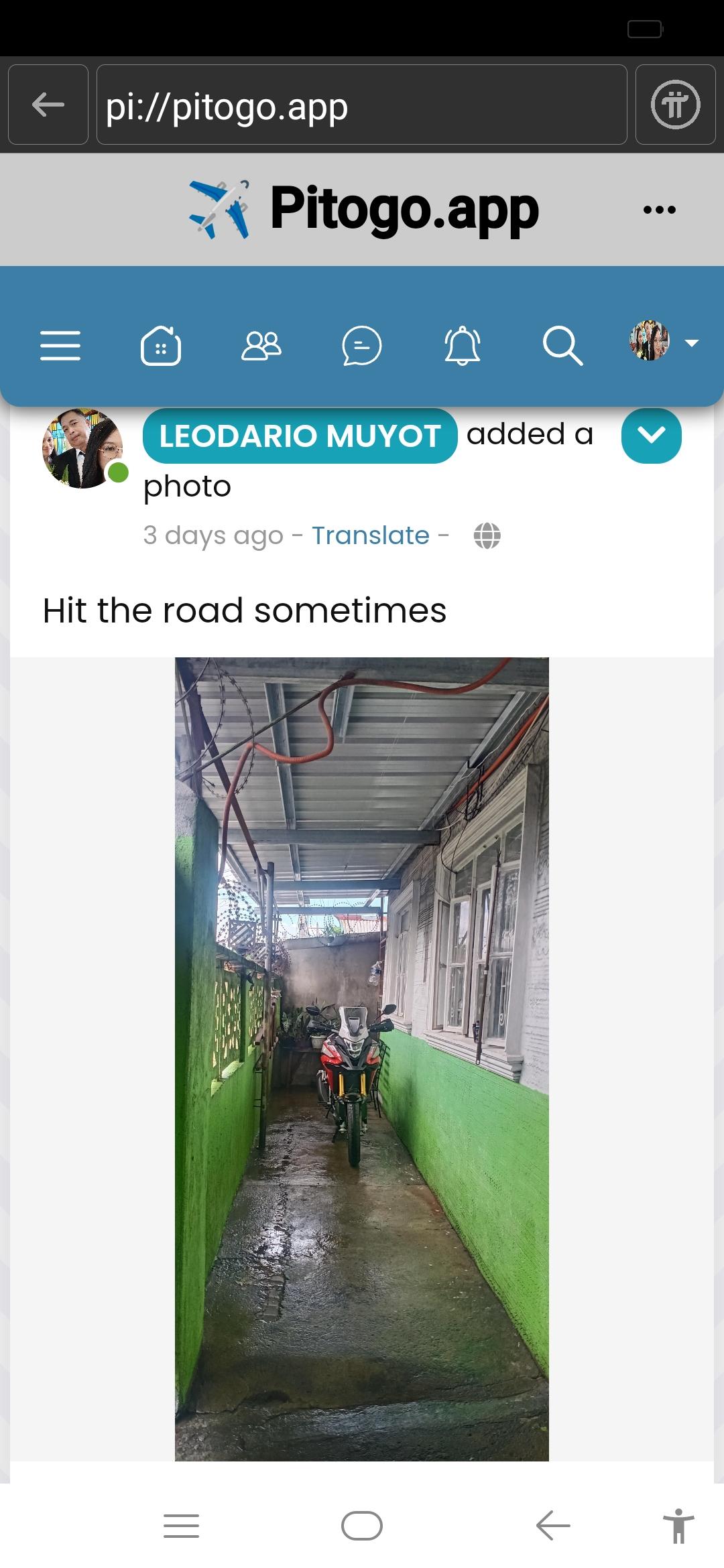Viewport: 724px width, 1568px height.
Task: Open the motorcycle photo in the post
Action: pyautogui.click(x=362, y=1059)
